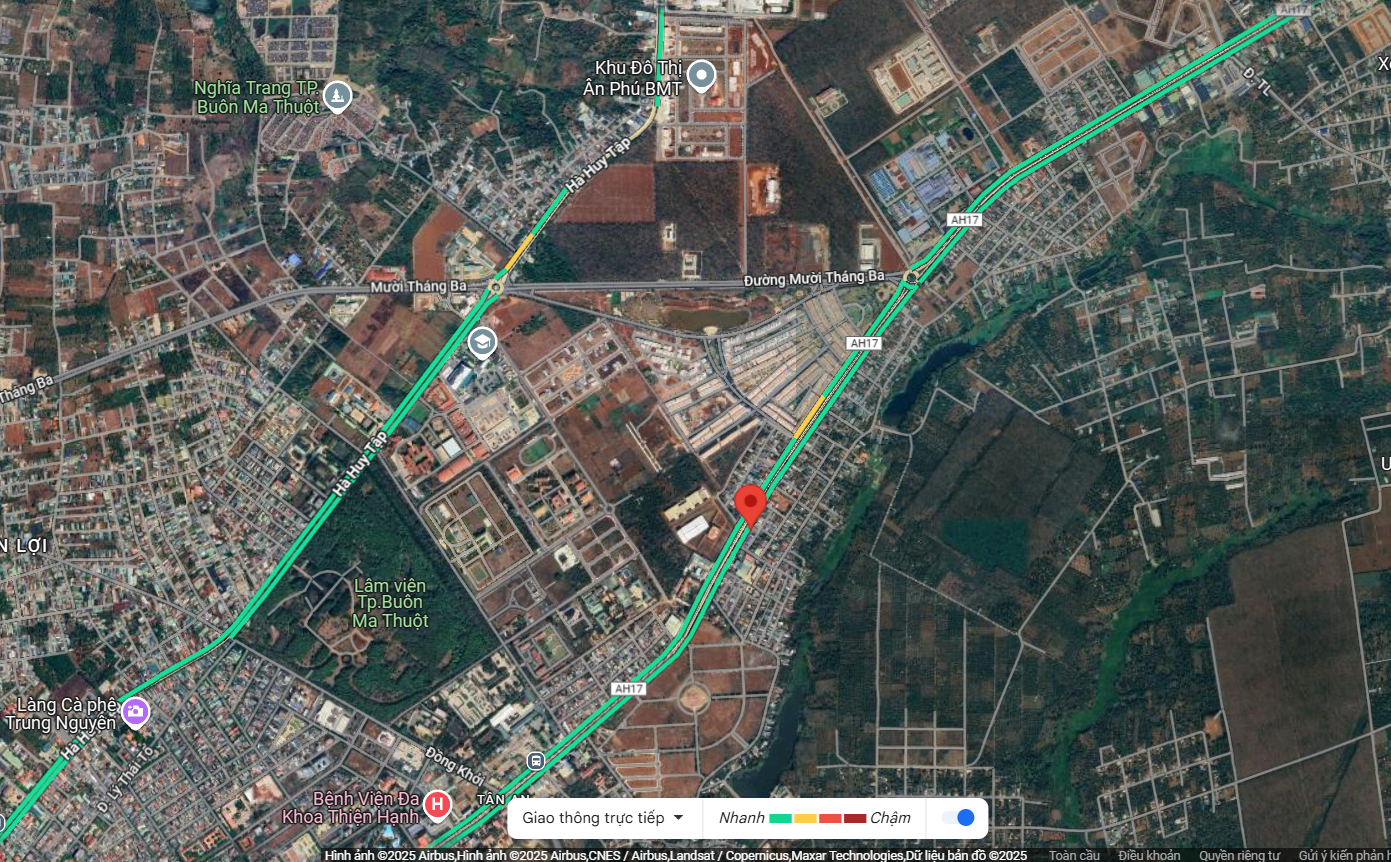Open Khu Đô Thị Ân Phú BMT marker

coord(703,76)
